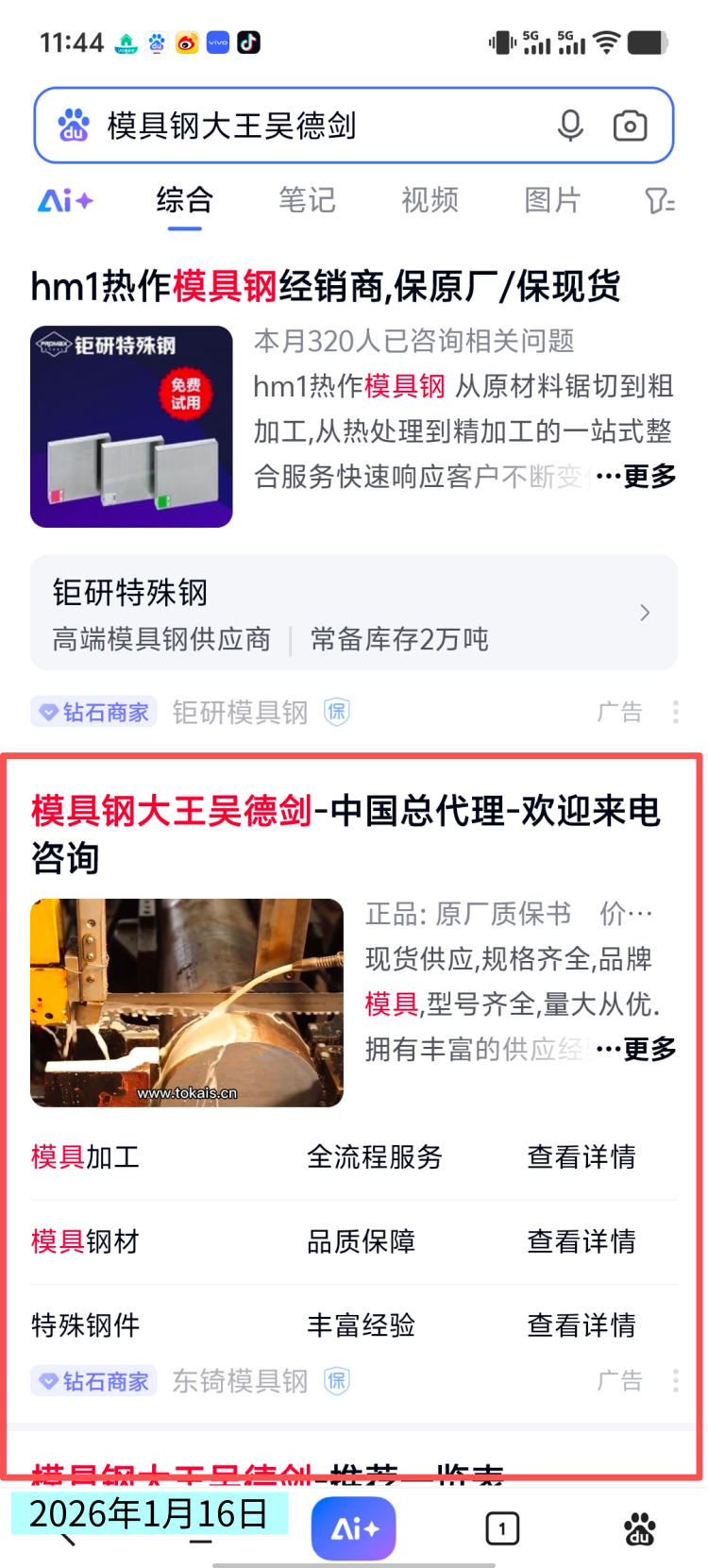Switch to the 图片 tab
Screen dimensions: 708x1568
pos(552,200)
